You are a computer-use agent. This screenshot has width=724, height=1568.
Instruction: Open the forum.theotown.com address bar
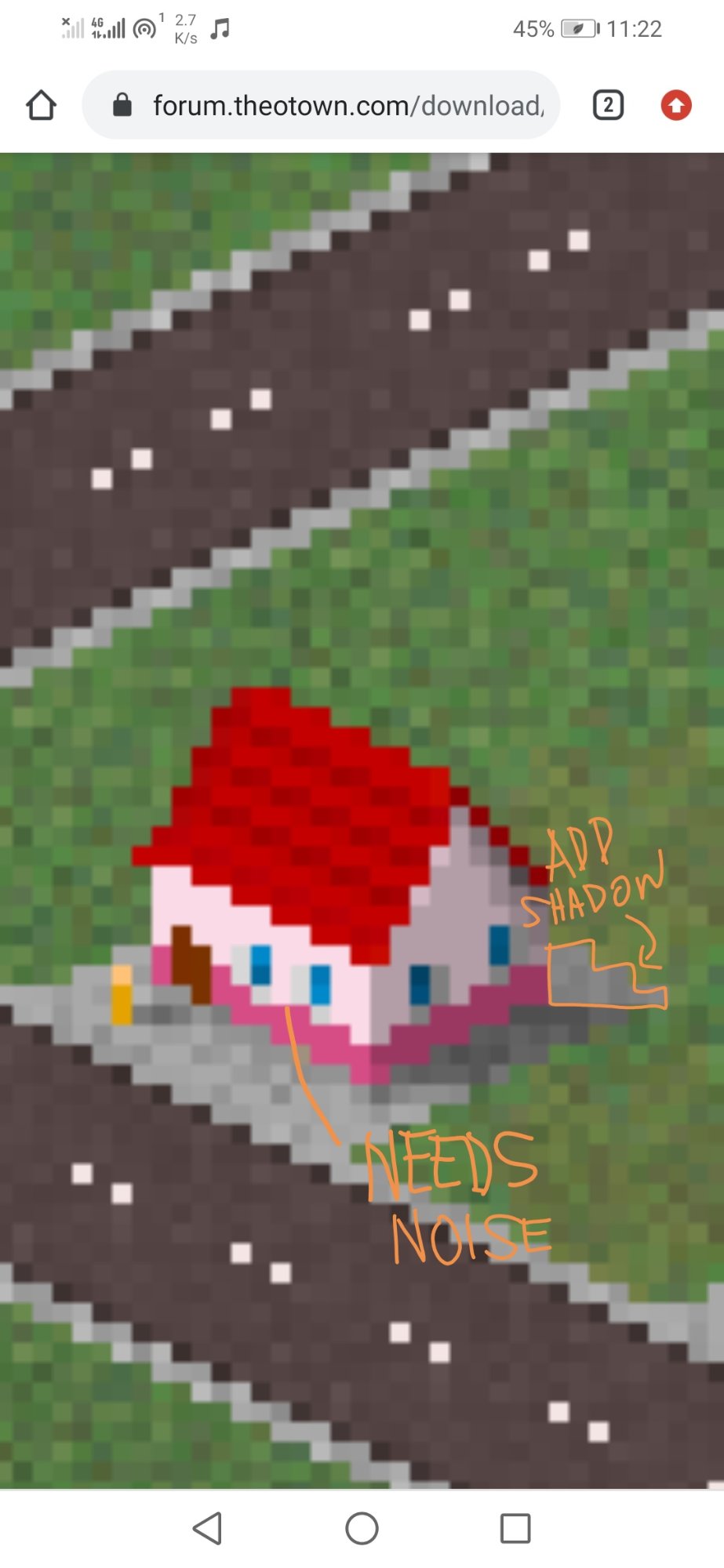coord(321,105)
